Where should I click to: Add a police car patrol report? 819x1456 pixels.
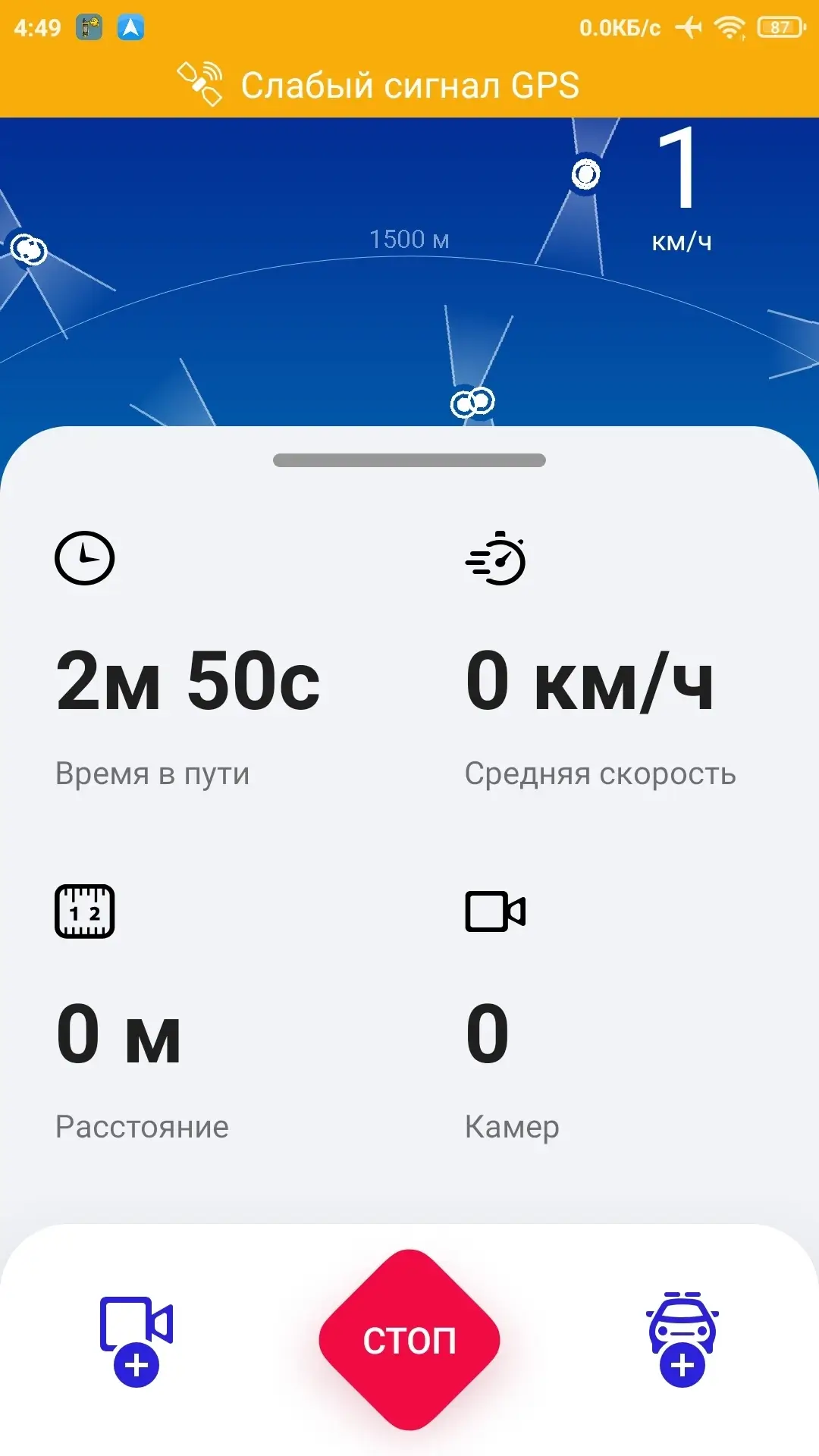coord(682,1339)
